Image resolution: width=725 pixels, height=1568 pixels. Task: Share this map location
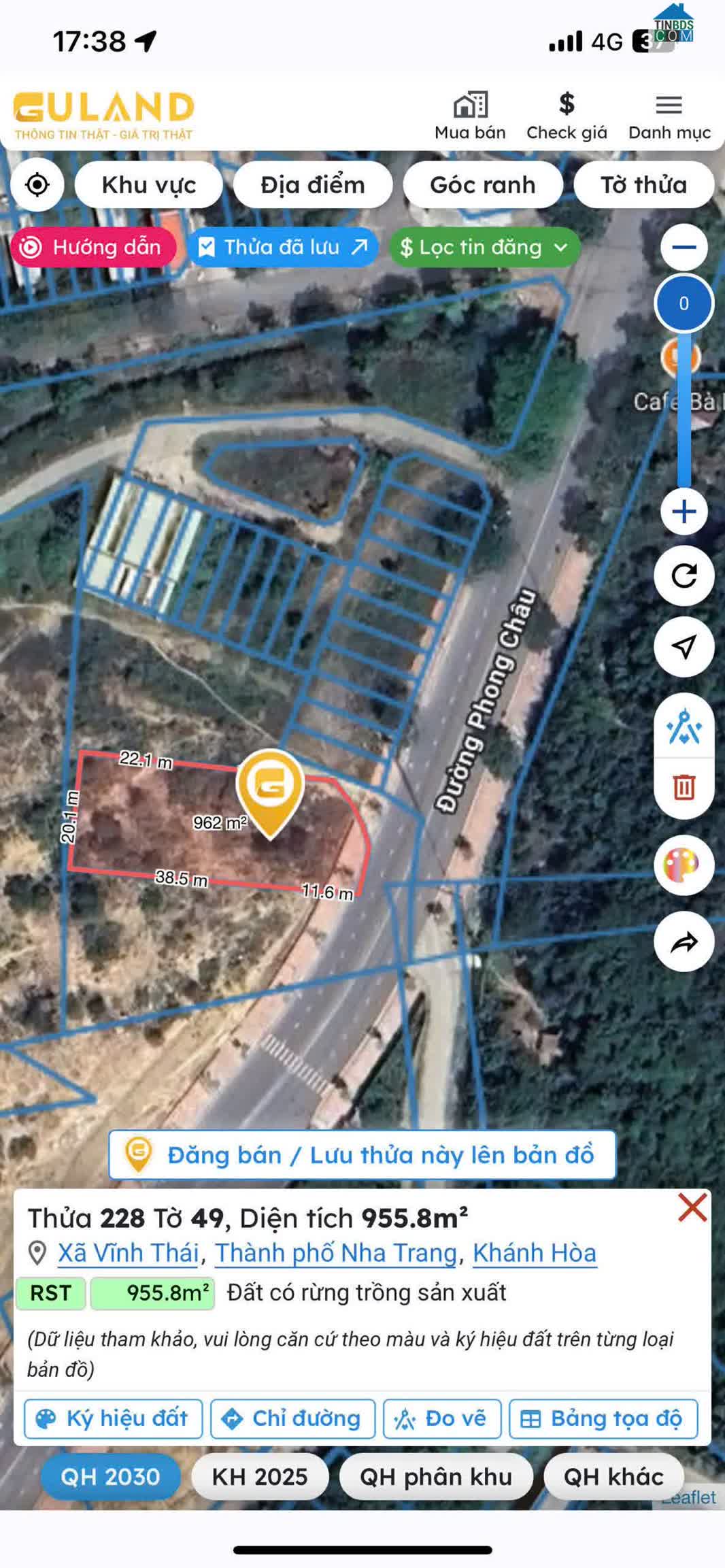pos(684,942)
